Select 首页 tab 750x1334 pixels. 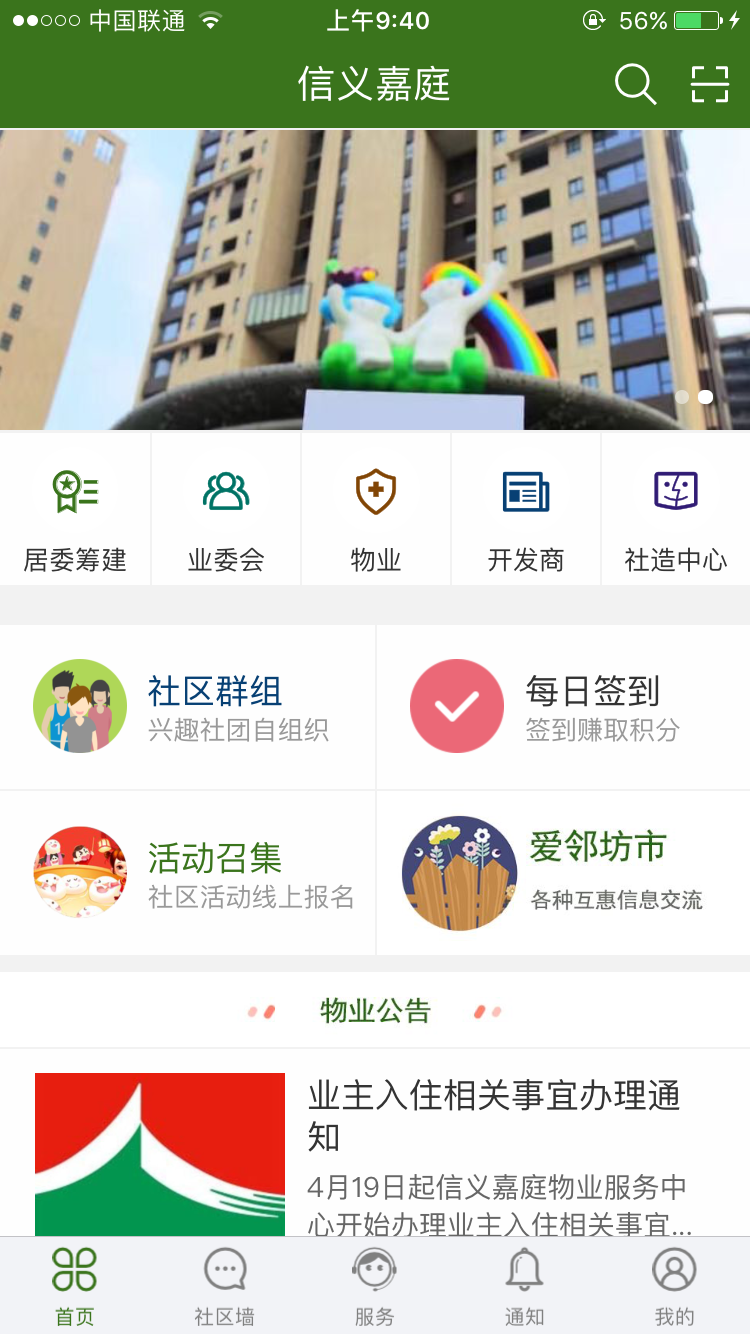tap(74, 1286)
